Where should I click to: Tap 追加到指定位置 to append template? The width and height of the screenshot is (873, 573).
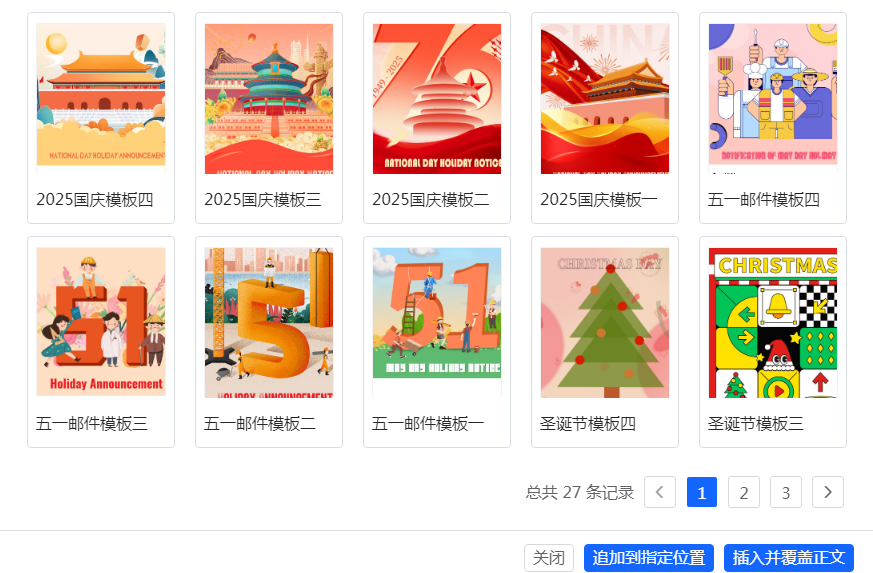pyautogui.click(x=649, y=558)
